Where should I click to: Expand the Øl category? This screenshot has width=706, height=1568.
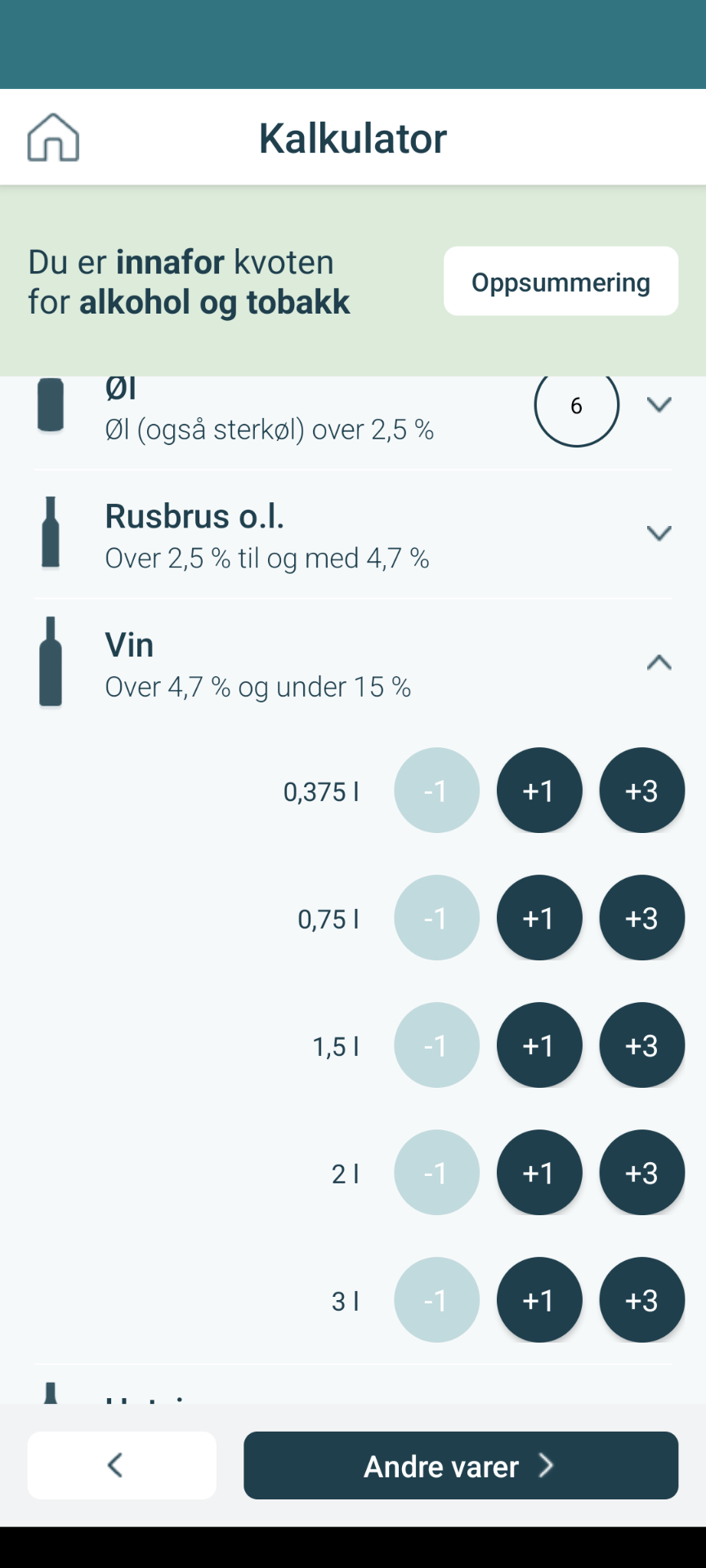(x=659, y=405)
